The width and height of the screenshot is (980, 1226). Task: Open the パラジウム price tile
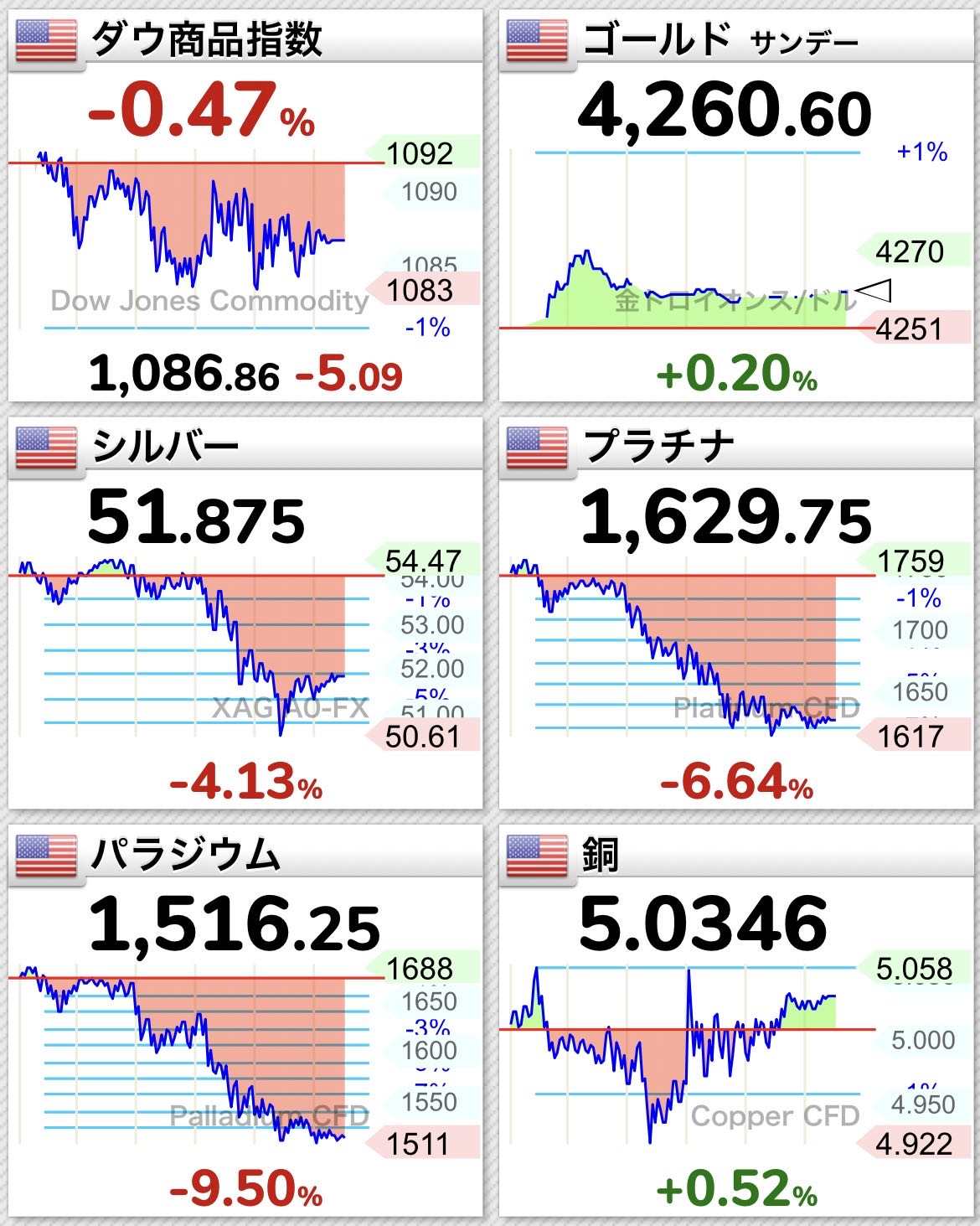coord(245,1021)
